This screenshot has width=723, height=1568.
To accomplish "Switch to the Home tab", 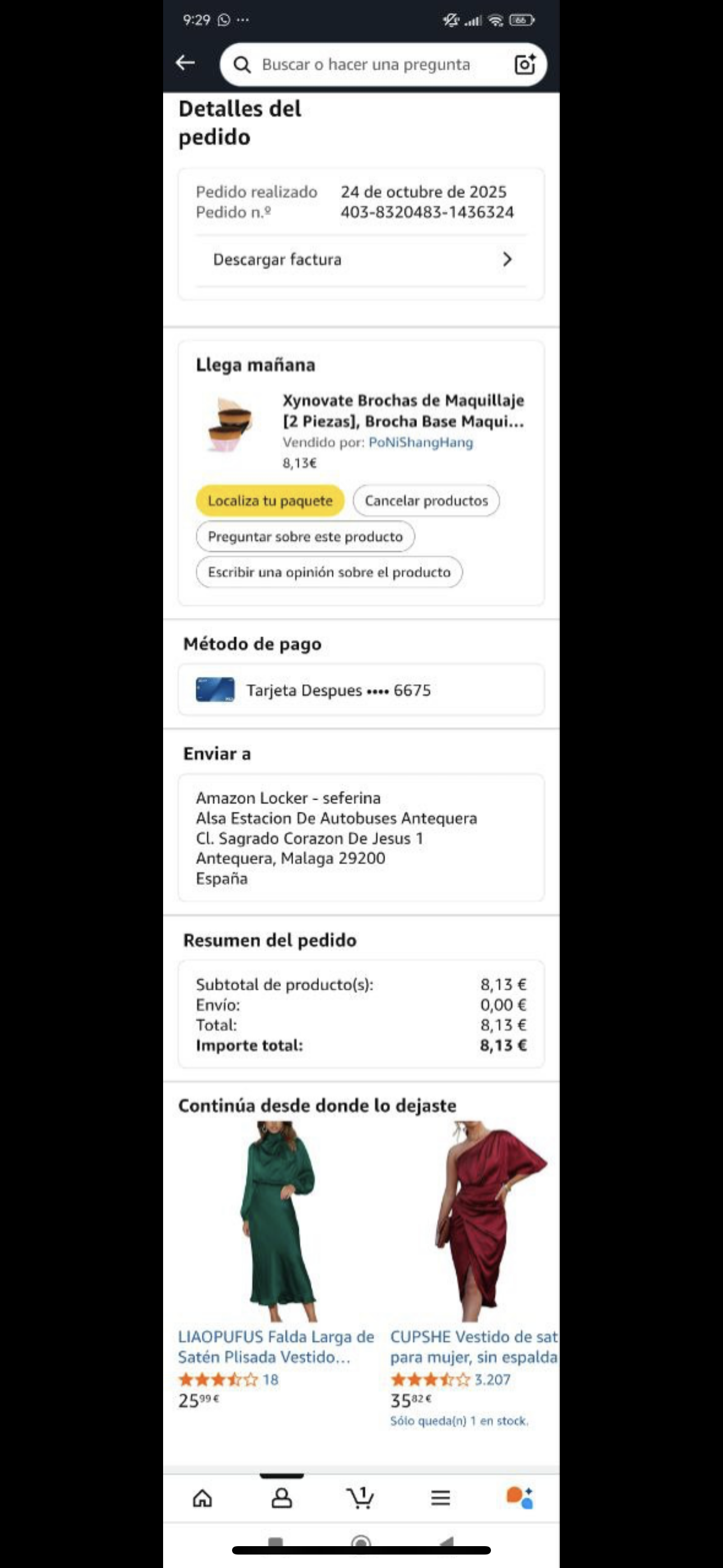I will click(x=203, y=1498).
